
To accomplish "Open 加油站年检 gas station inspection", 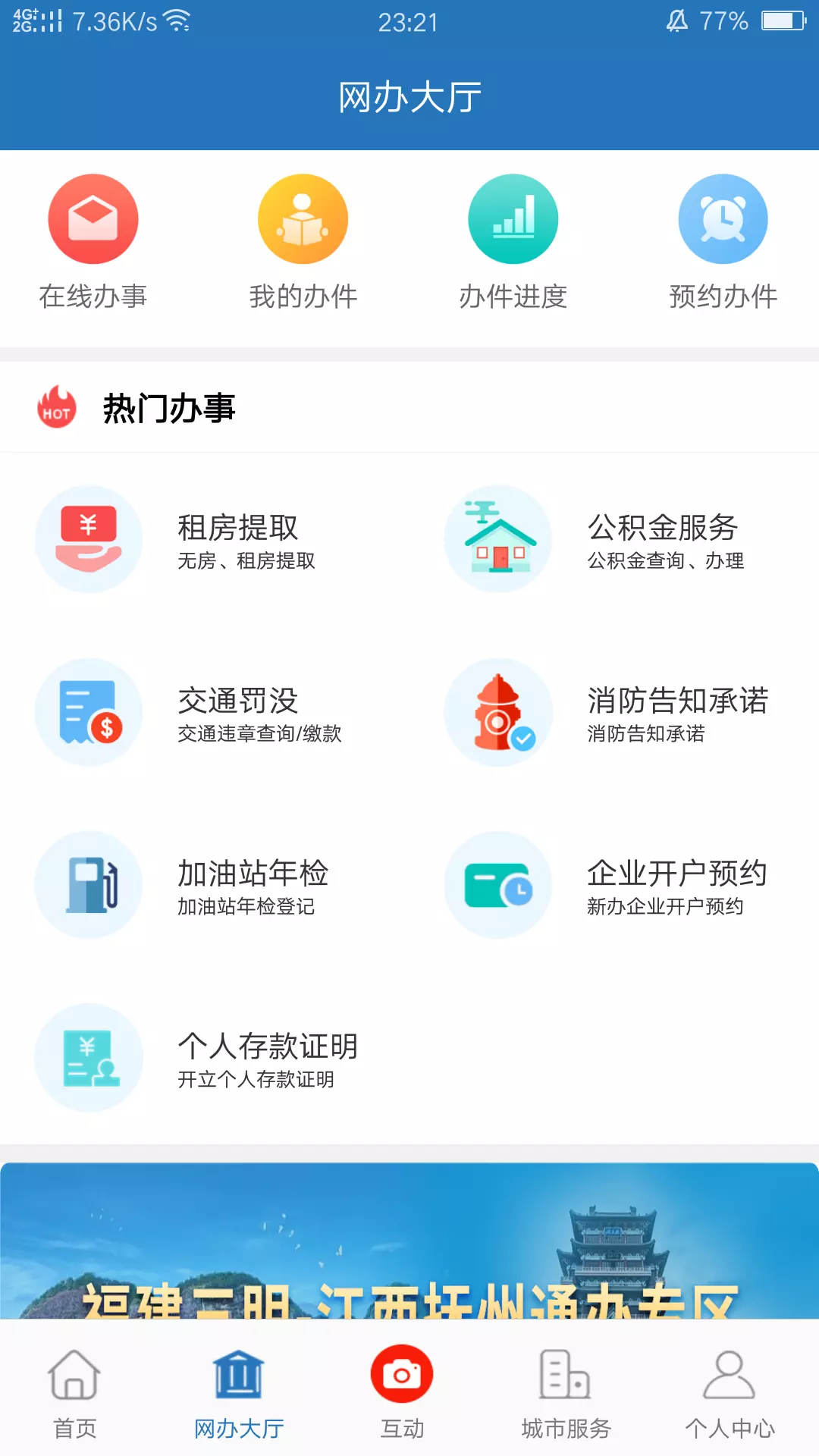I will tap(205, 885).
